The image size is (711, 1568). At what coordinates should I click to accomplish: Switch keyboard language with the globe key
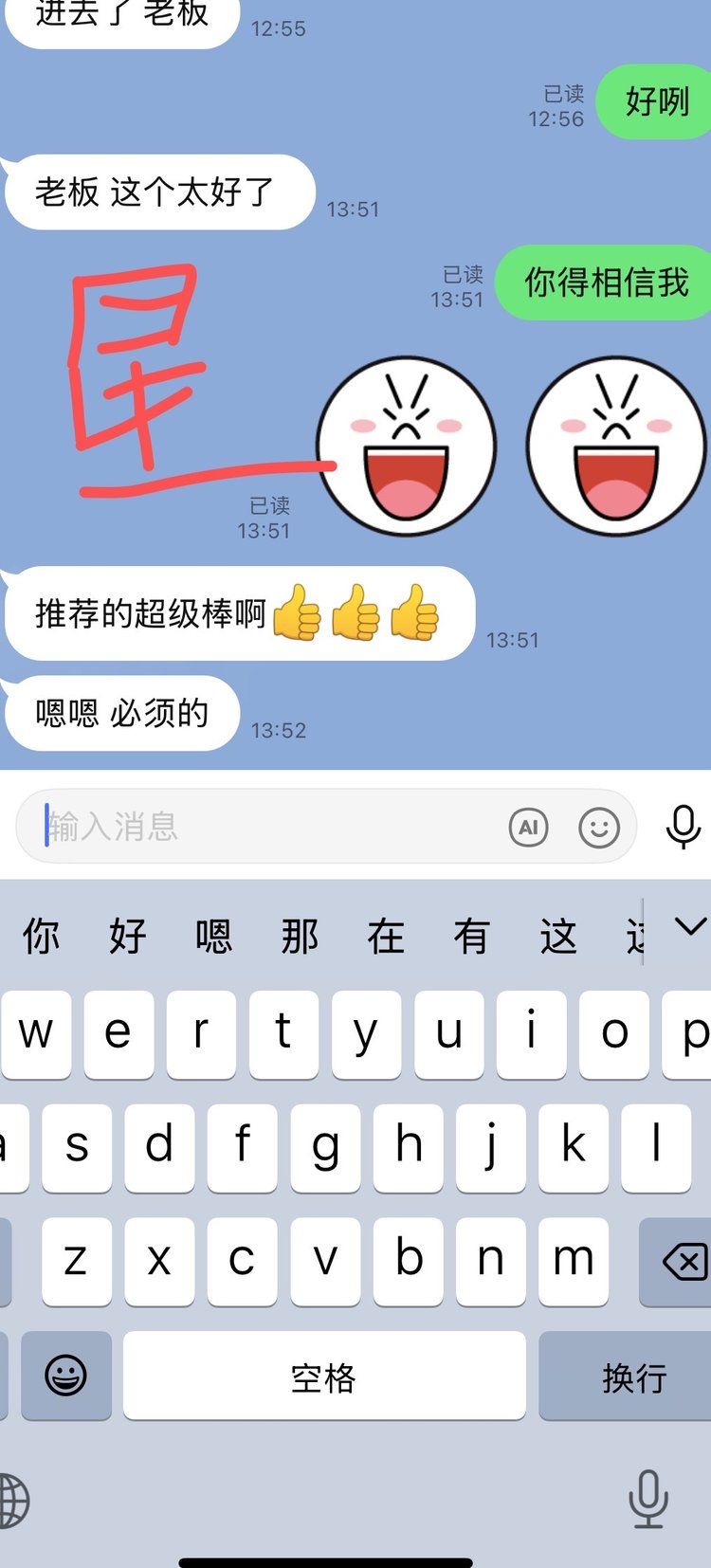13,1501
